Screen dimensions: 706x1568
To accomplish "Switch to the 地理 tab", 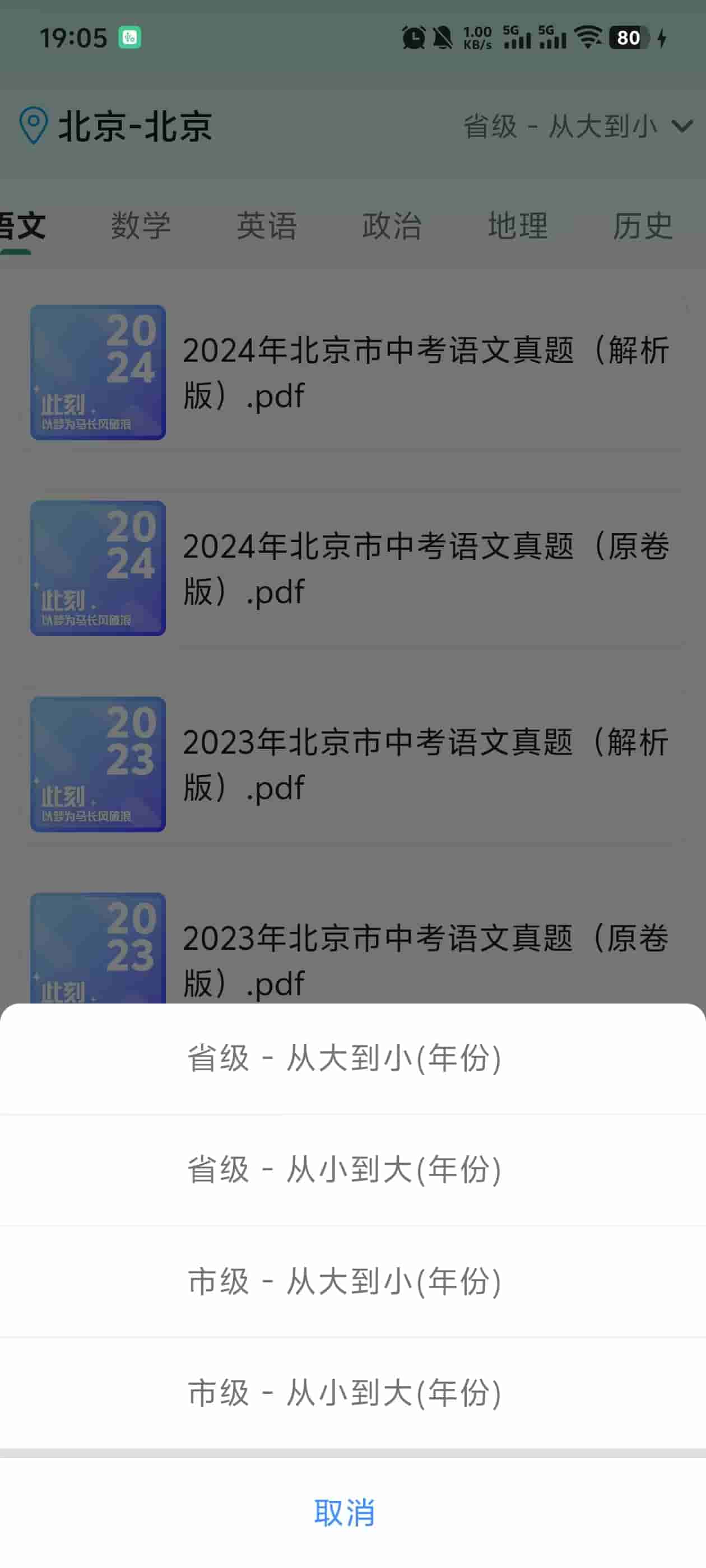I will pos(518,226).
